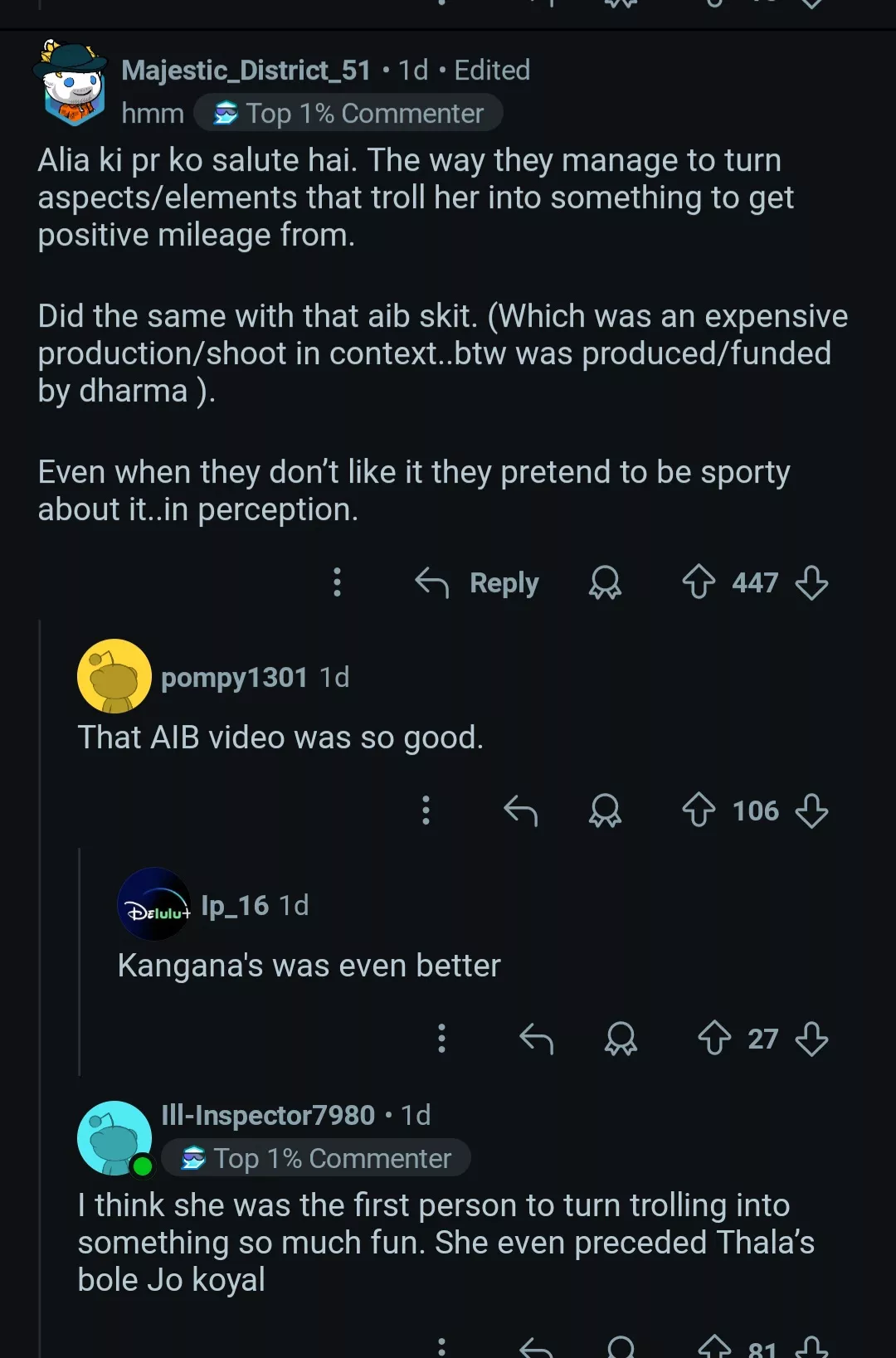Open Majestic_District_51's profile
The width and height of the screenshot is (896, 1358).
click(246, 71)
